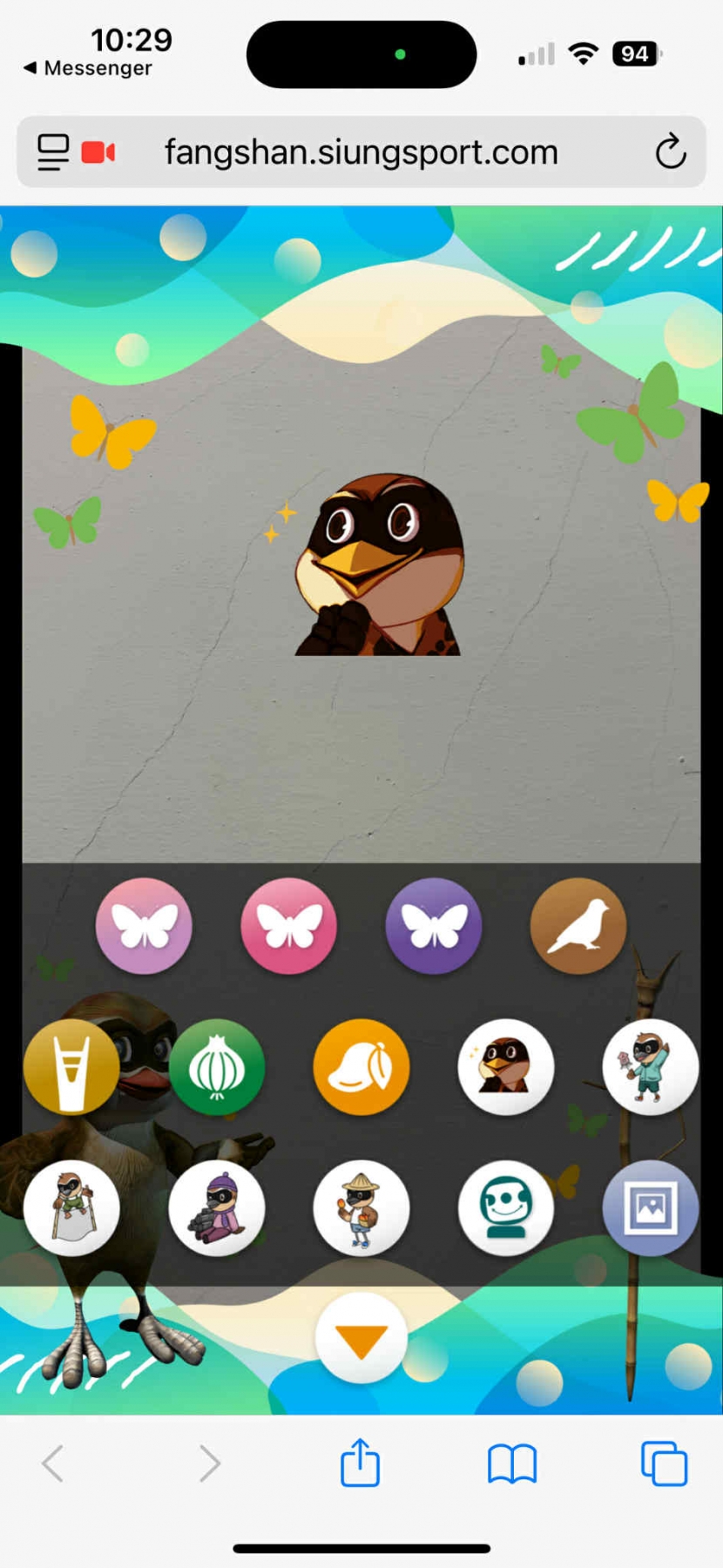Screen dimensions: 723x1568
Task: Pick the golden tower sticker
Action: (71, 1067)
